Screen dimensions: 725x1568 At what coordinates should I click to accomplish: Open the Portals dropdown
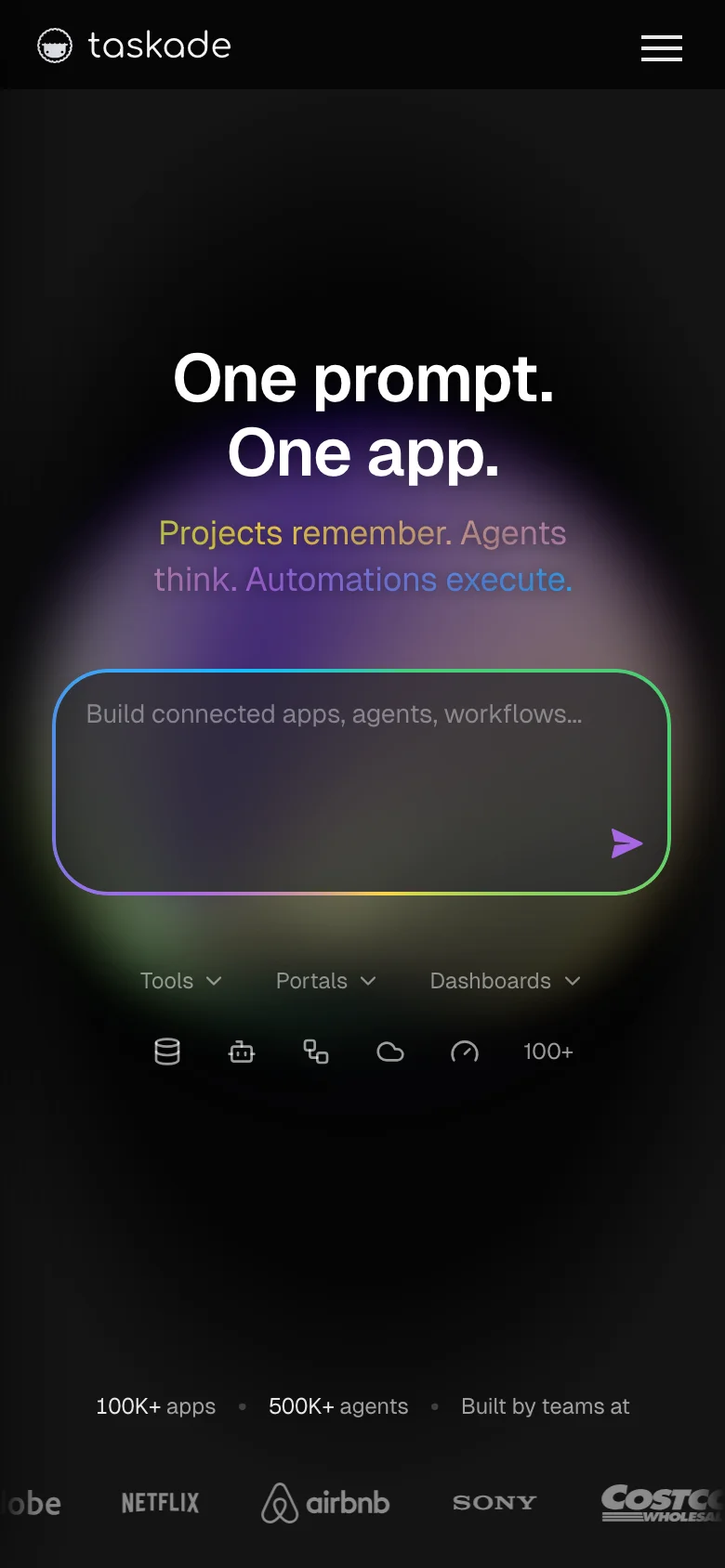pyautogui.click(x=325, y=981)
